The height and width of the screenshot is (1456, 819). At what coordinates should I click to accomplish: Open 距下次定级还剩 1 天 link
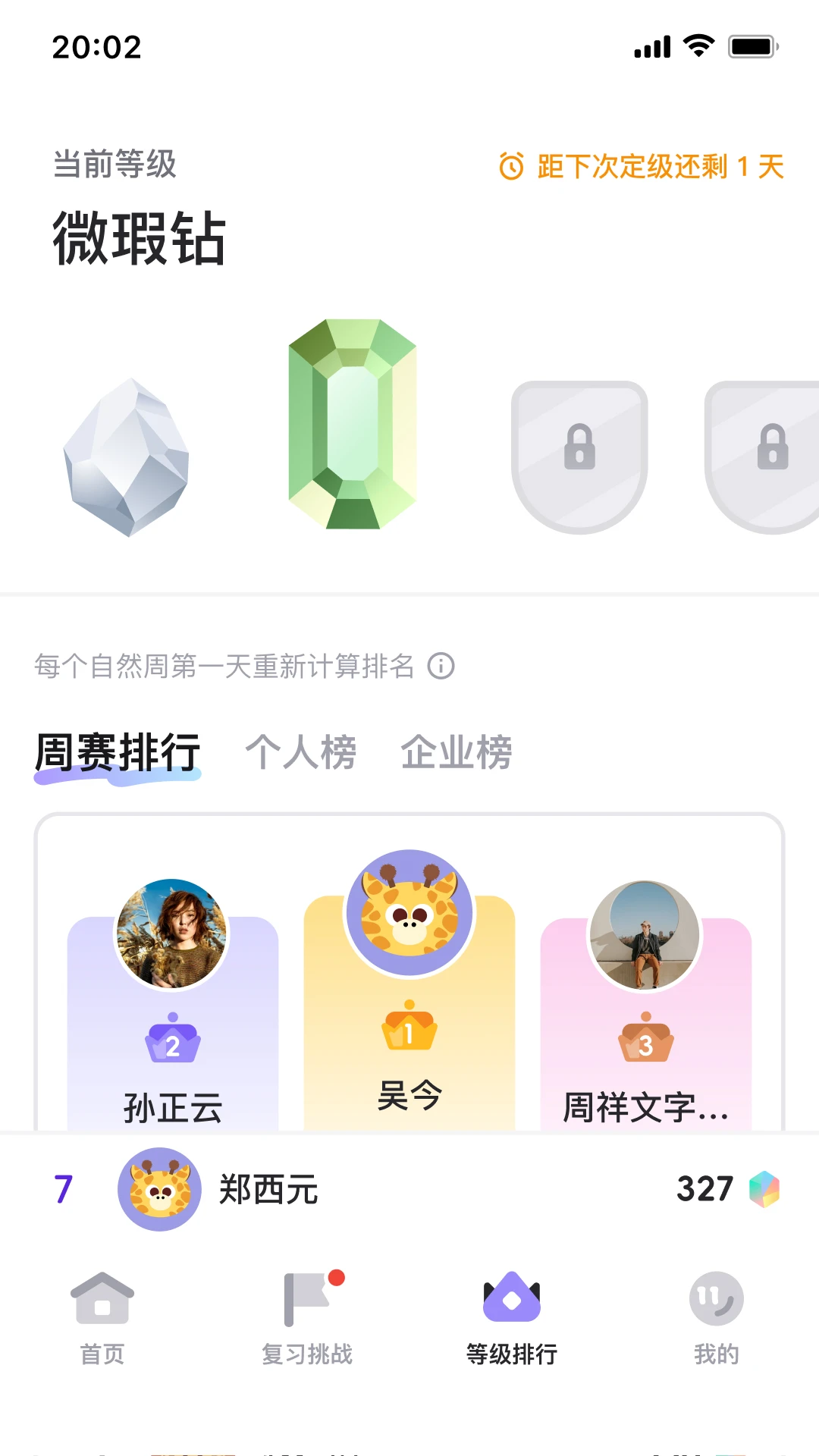click(658, 165)
